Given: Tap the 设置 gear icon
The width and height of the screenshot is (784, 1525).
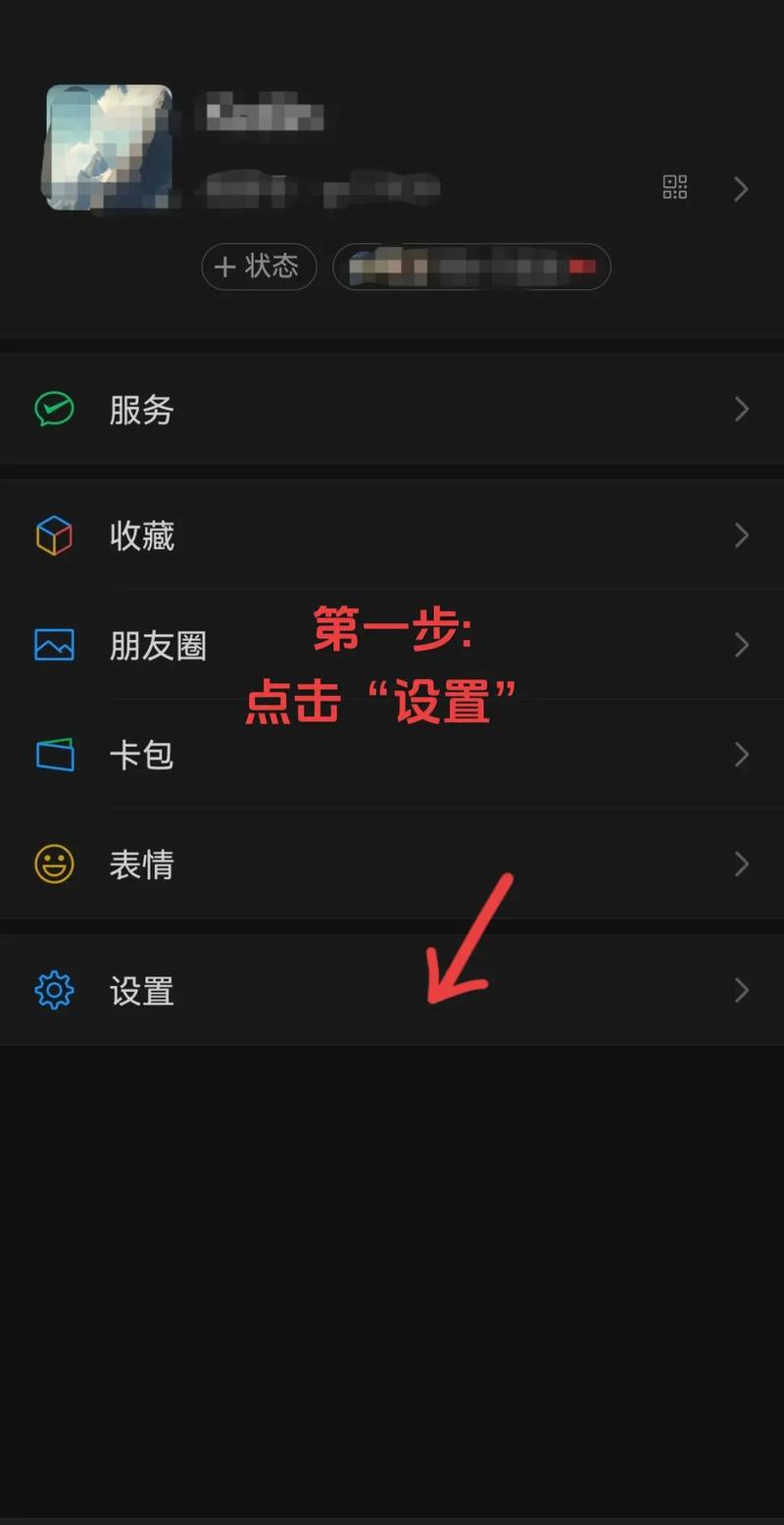Looking at the screenshot, I should (55, 990).
